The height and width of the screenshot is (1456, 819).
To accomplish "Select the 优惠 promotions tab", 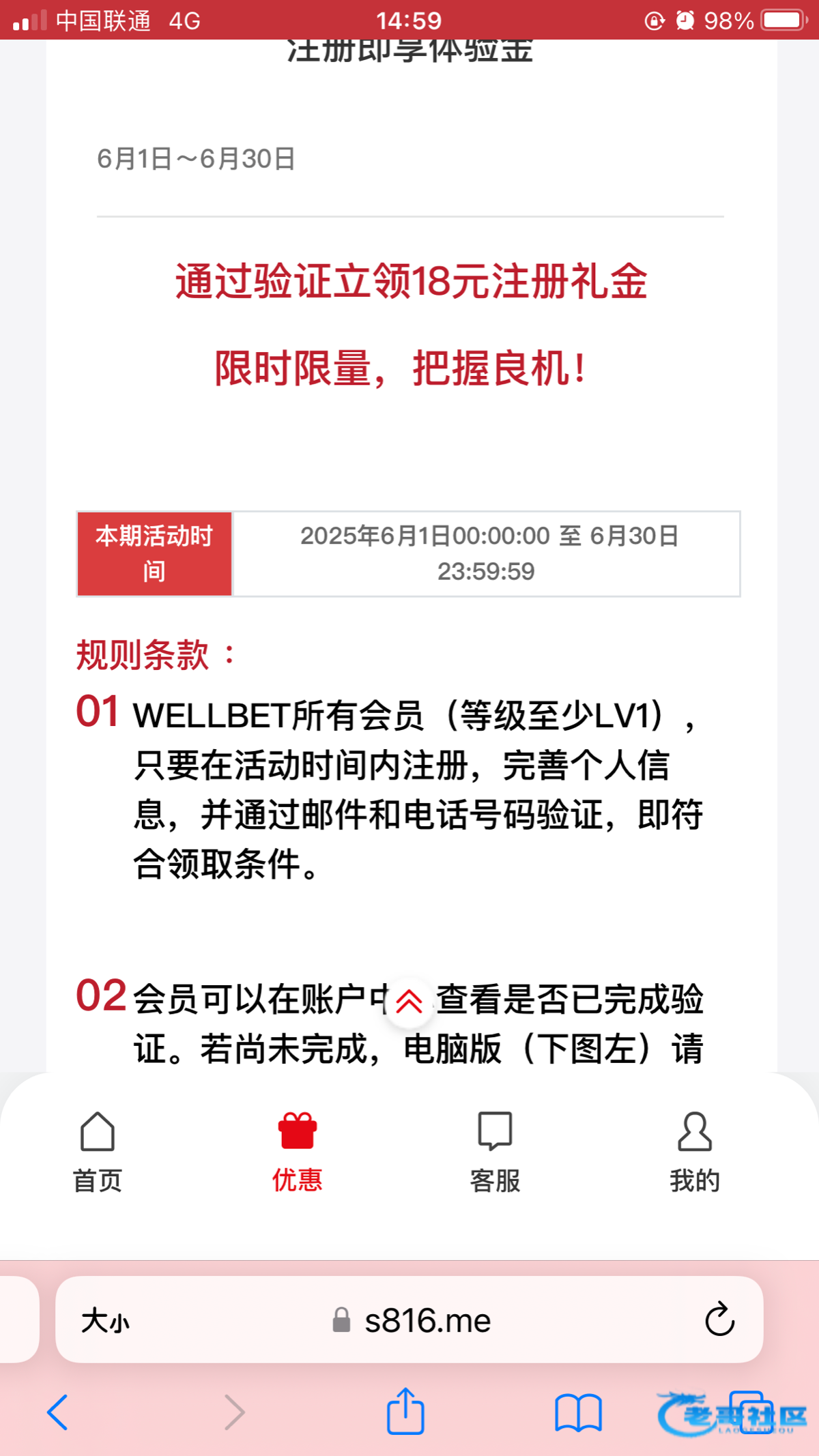I will [297, 1152].
